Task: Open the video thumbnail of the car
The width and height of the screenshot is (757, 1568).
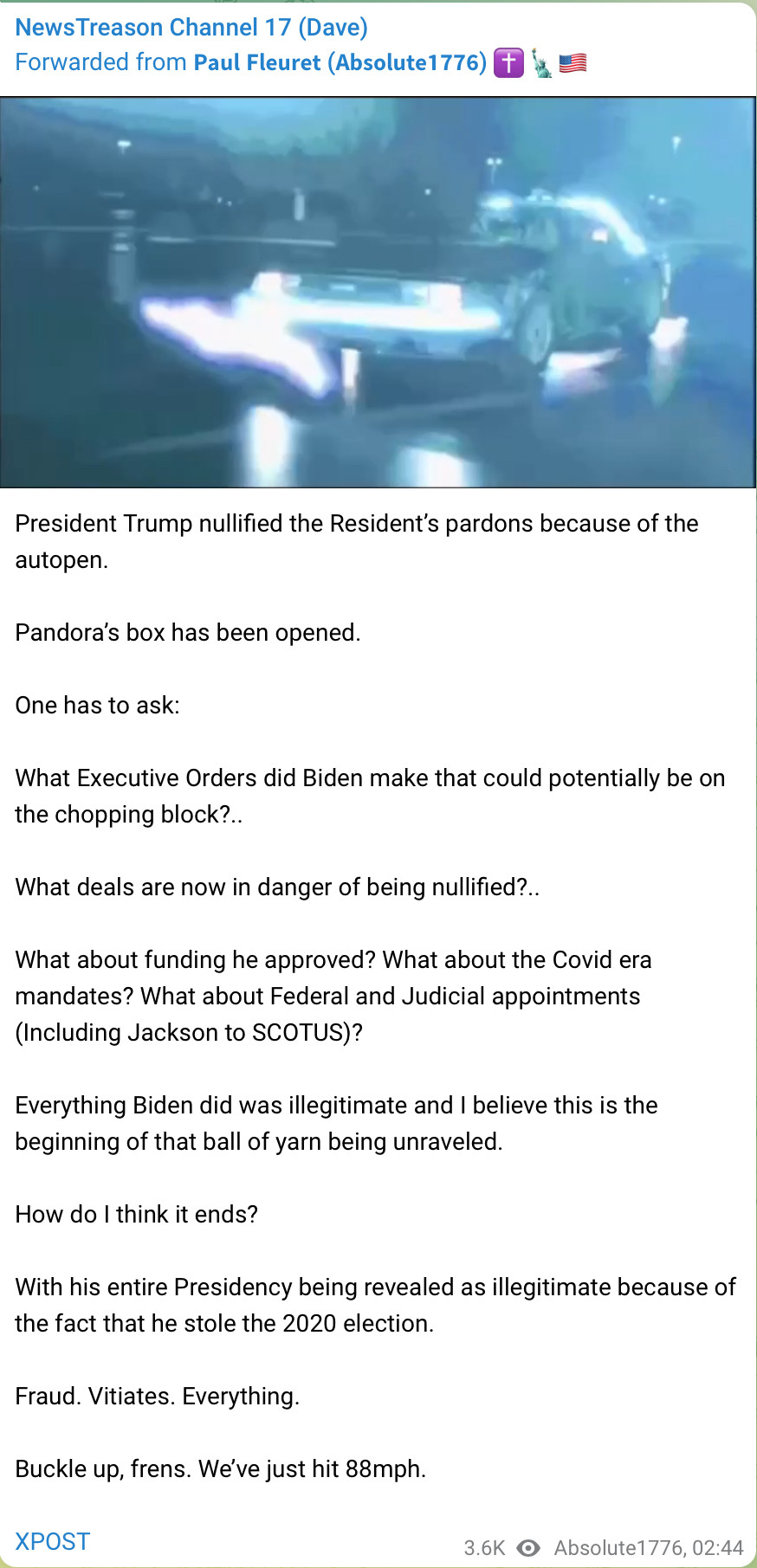Action: pyautogui.click(x=378, y=293)
